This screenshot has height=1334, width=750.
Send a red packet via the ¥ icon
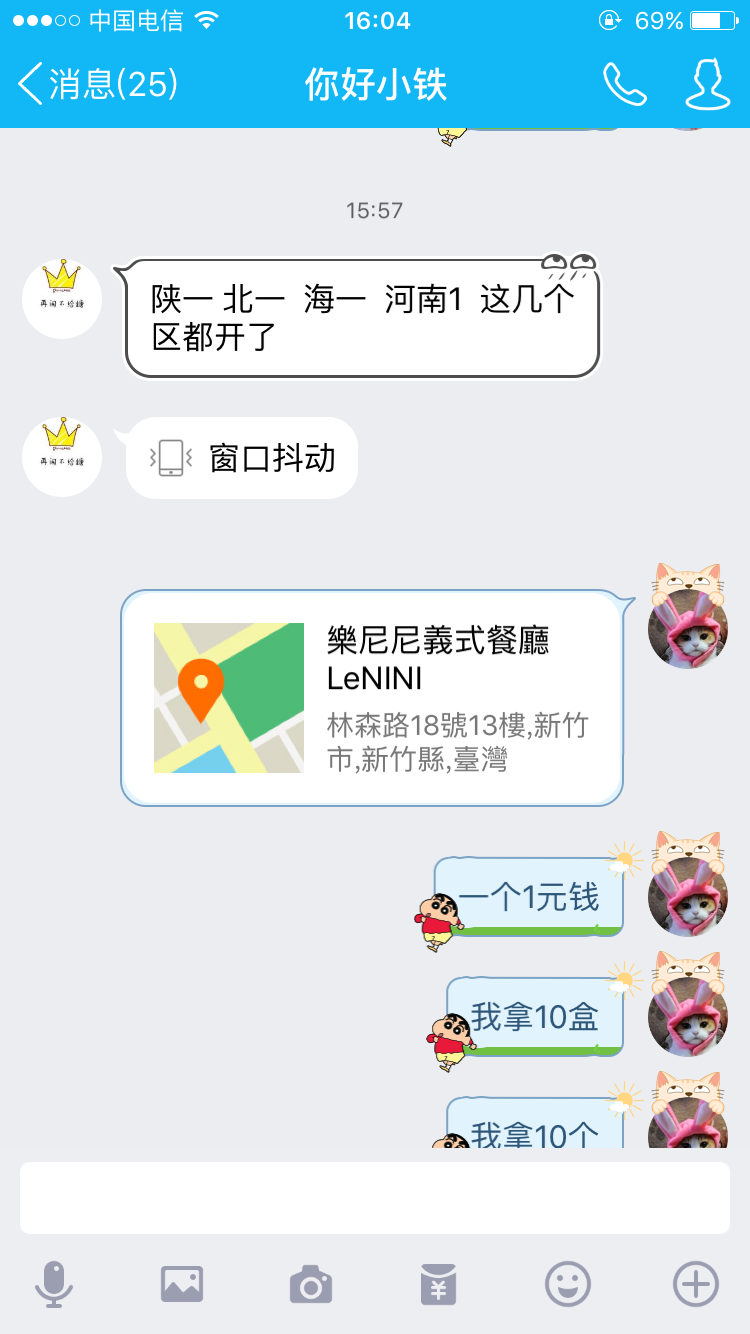[438, 1284]
